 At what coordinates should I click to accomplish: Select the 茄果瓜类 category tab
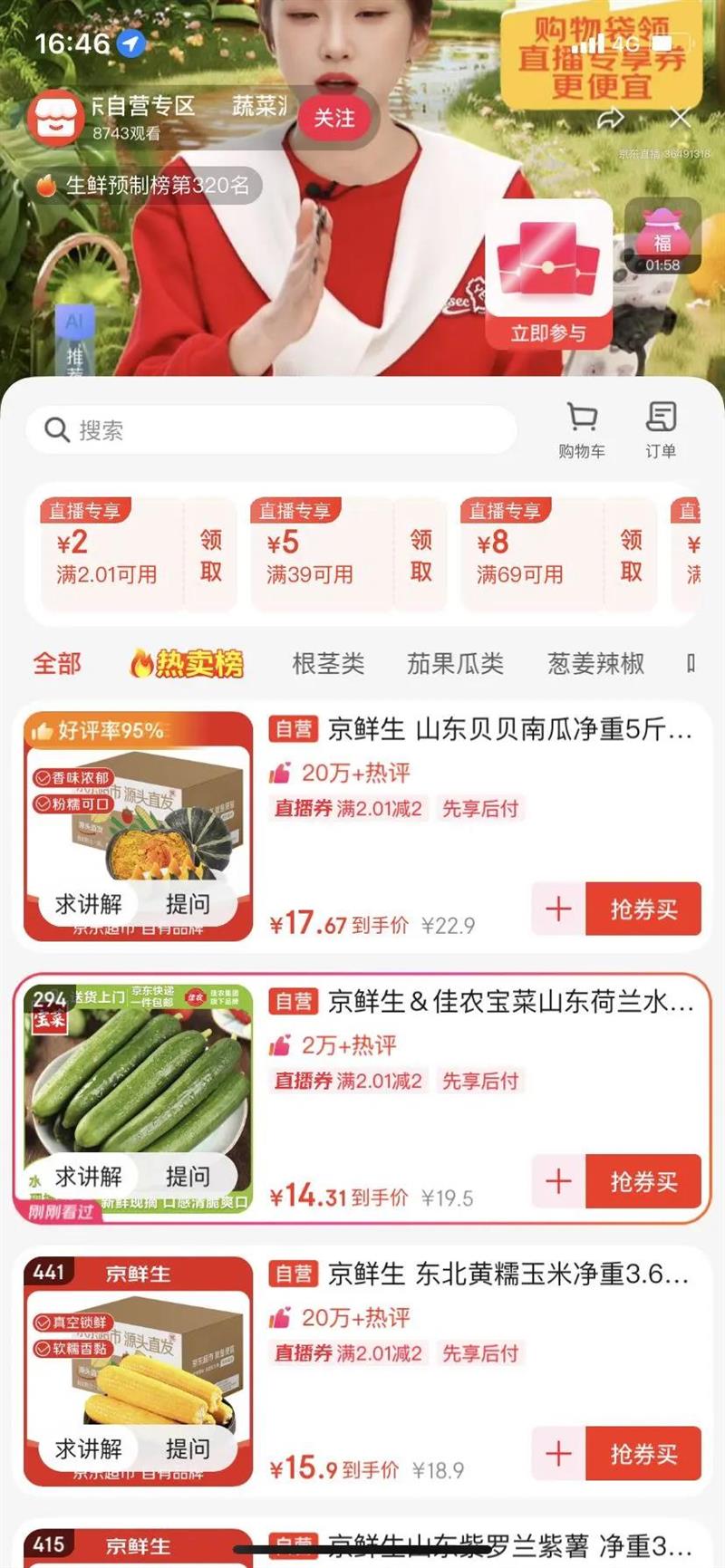[x=455, y=664]
